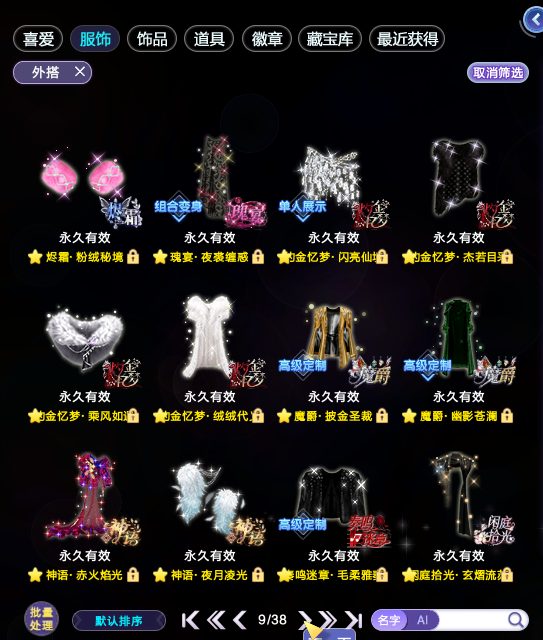Choose the 魔爵·幽影苍澜 coat

point(458,361)
